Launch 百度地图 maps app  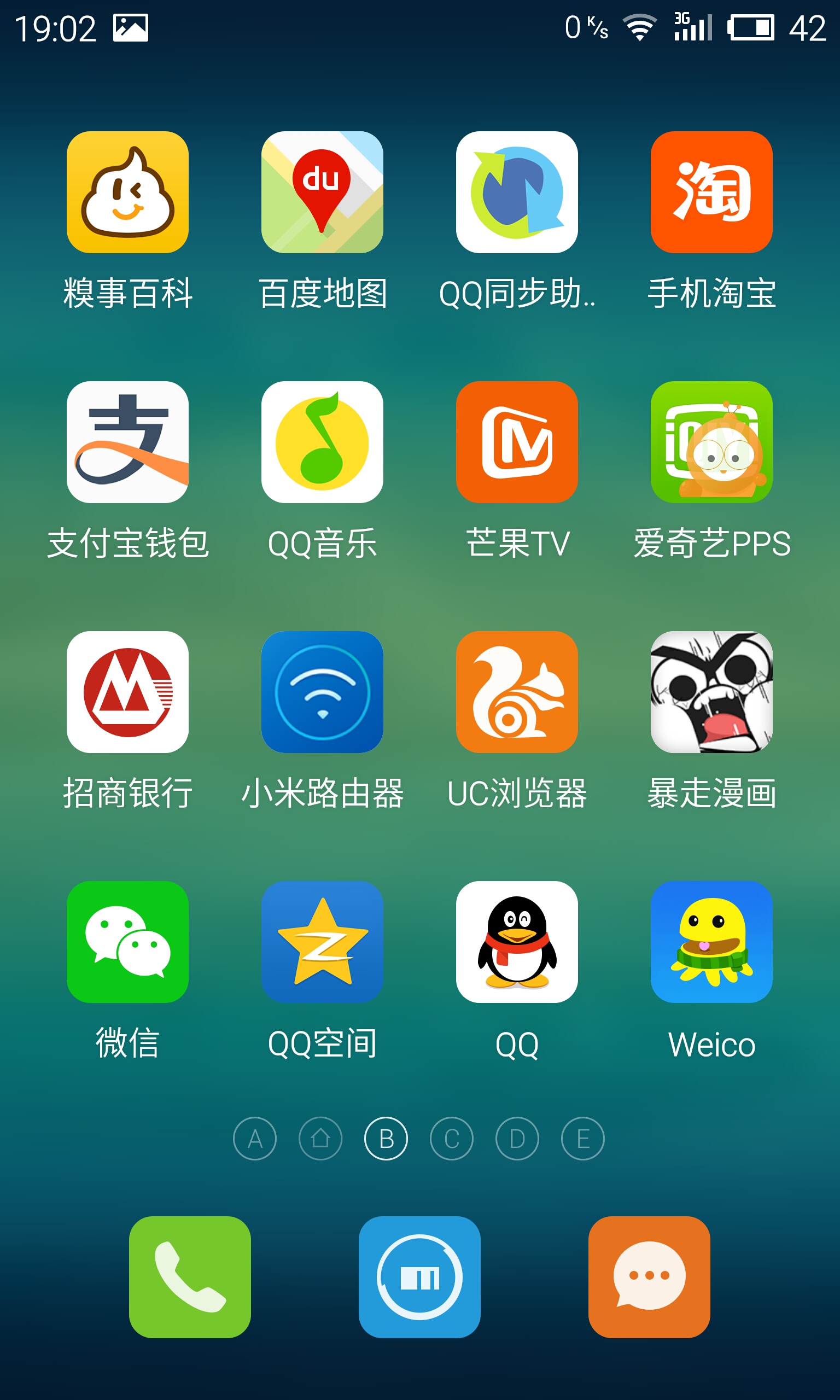[322, 192]
